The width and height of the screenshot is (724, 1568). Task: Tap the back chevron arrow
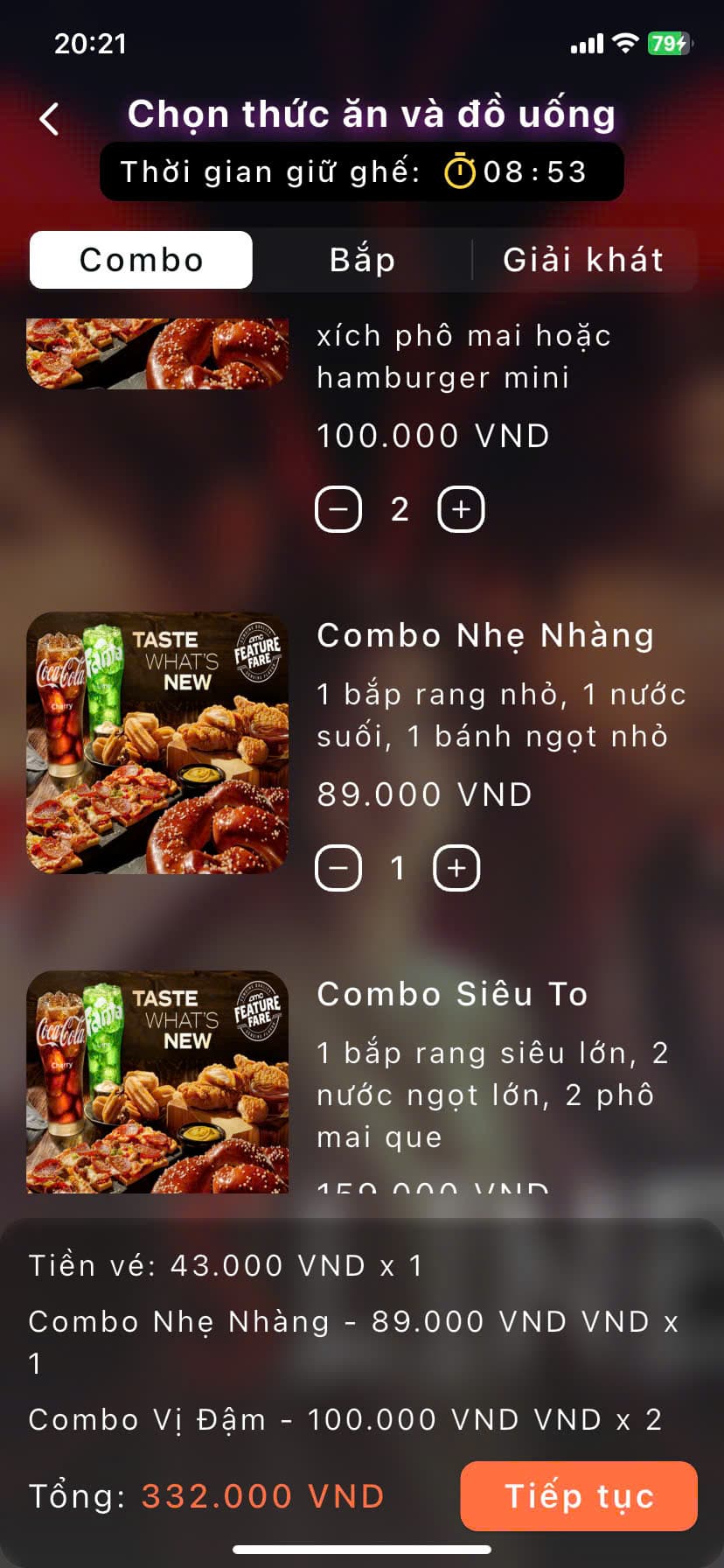tap(48, 118)
